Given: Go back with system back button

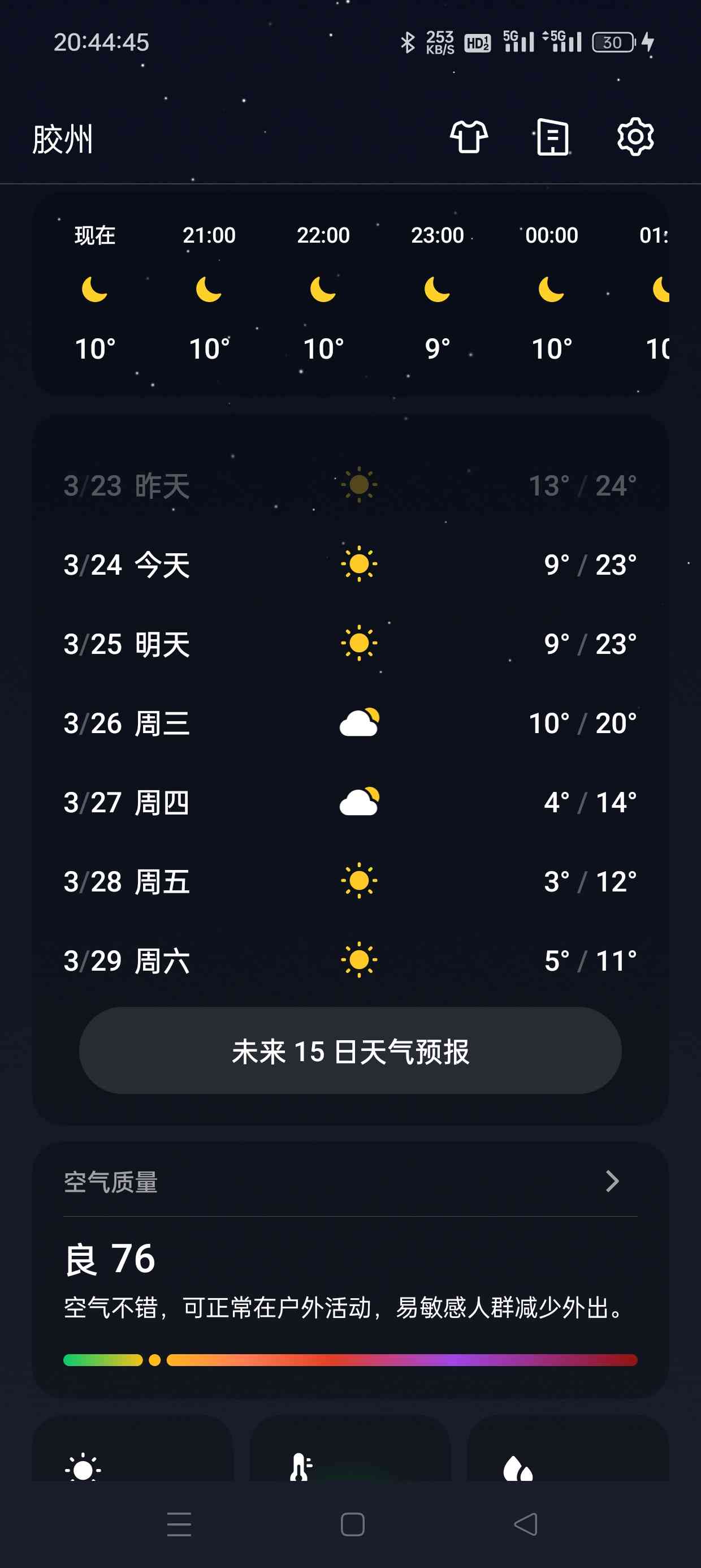Looking at the screenshot, I should (x=526, y=1524).
